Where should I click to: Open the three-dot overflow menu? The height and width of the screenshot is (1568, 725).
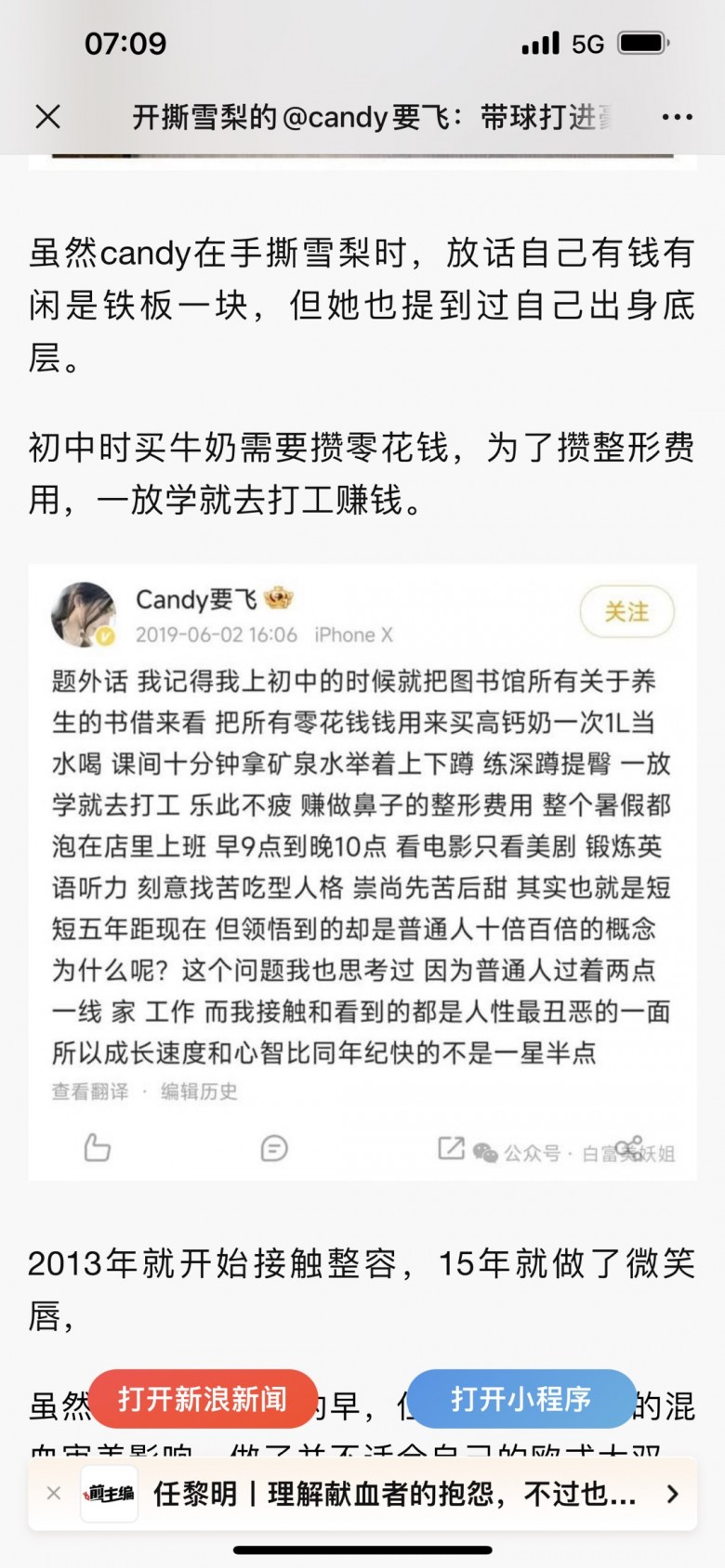677,117
